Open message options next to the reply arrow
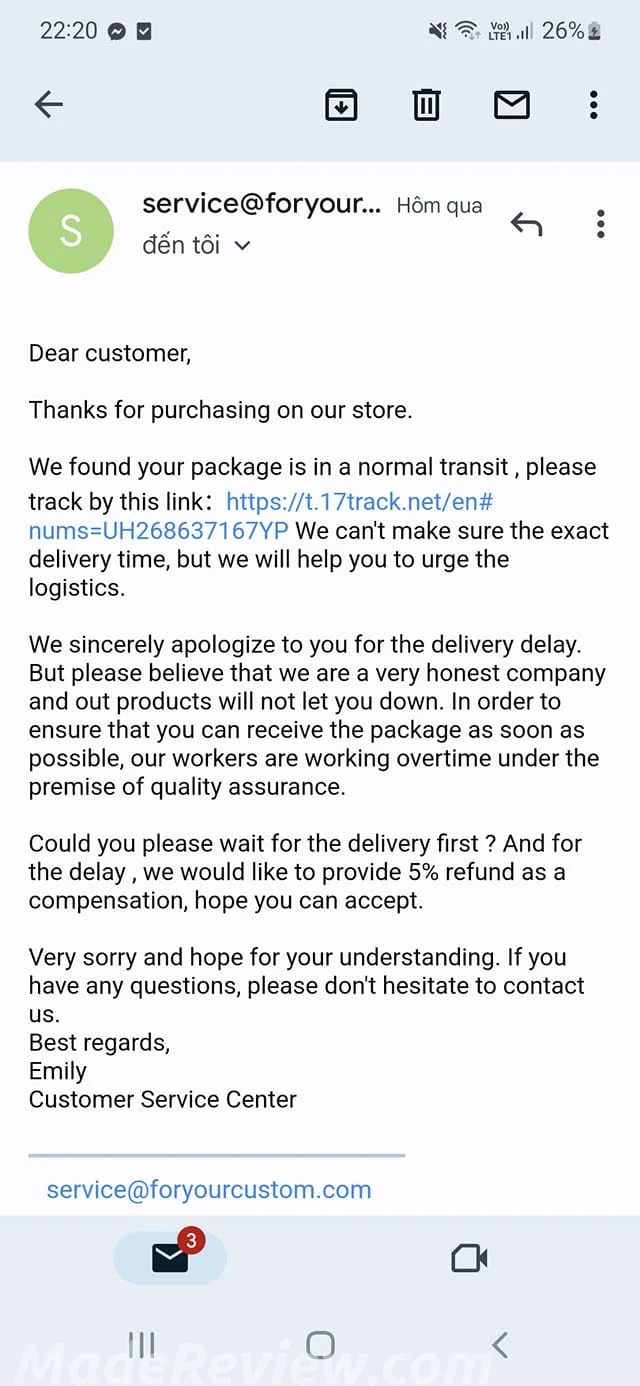Image resolution: width=640 pixels, height=1386 pixels. [x=600, y=224]
